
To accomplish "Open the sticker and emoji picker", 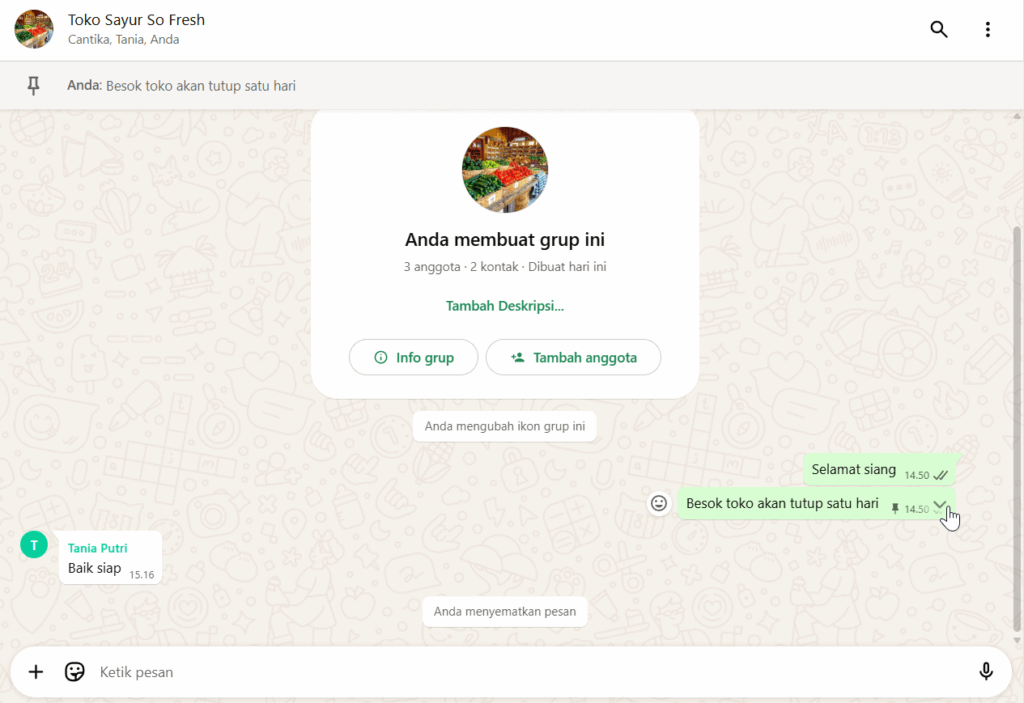I will [x=75, y=672].
